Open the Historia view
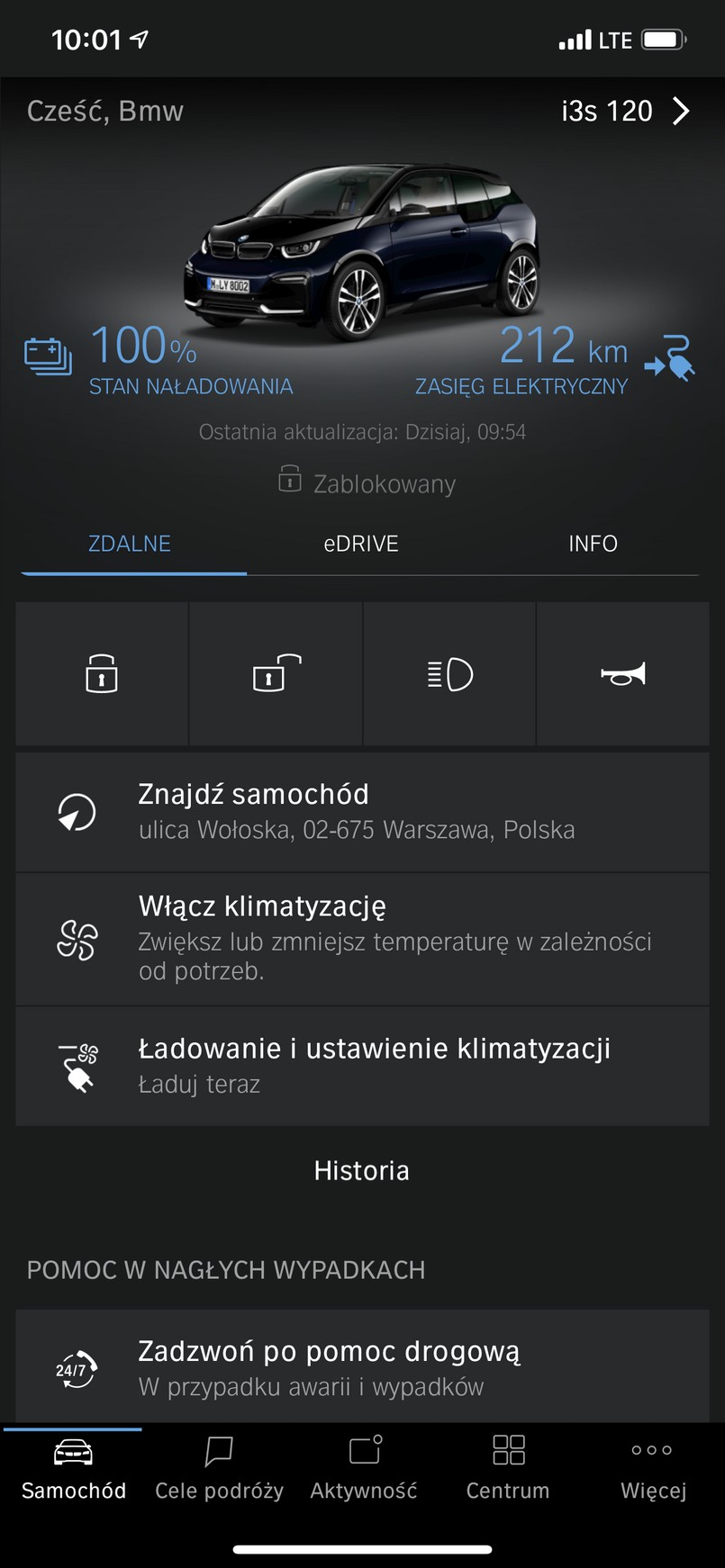Viewport: 725px width, 1568px height. (362, 1170)
